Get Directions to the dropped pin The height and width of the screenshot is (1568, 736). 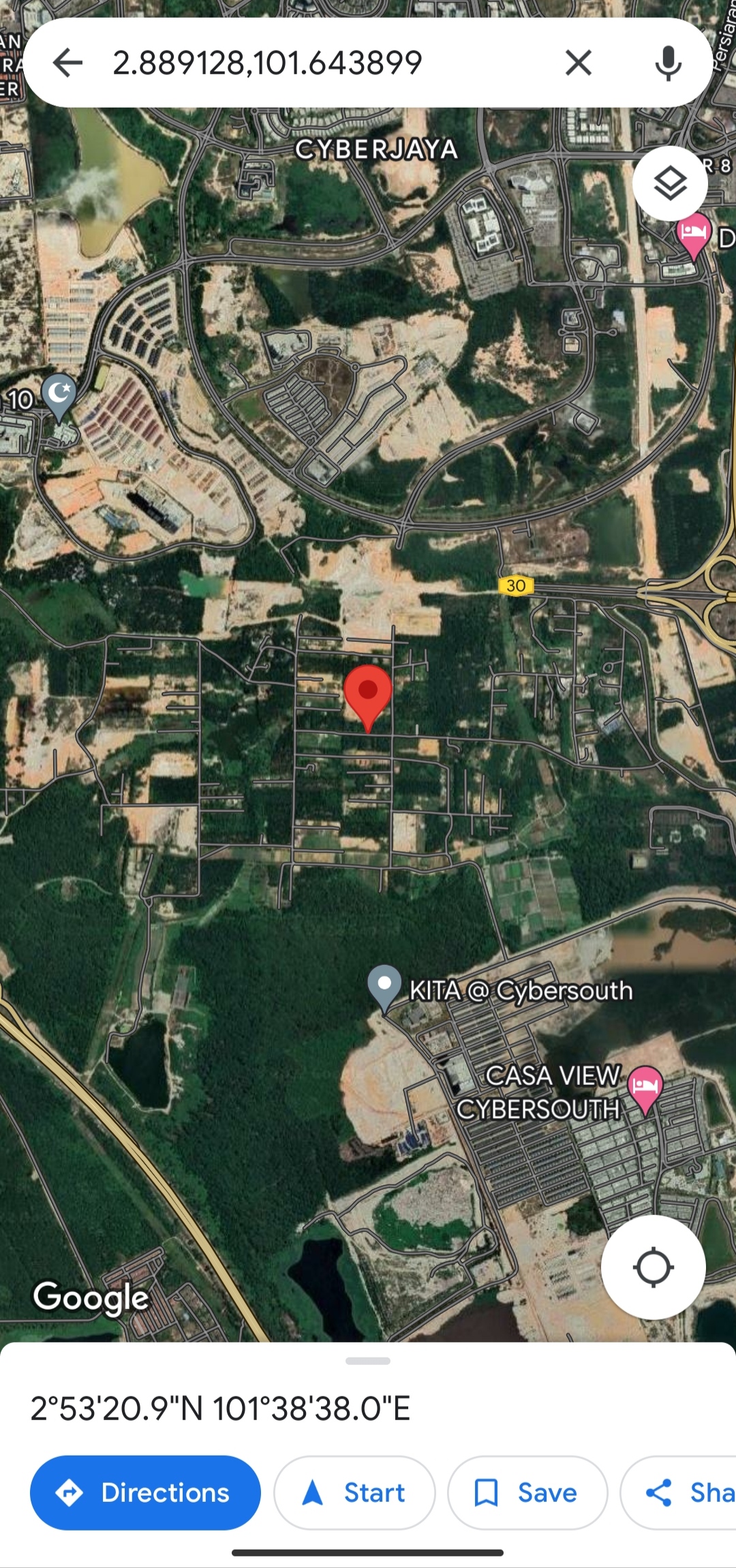(145, 1492)
